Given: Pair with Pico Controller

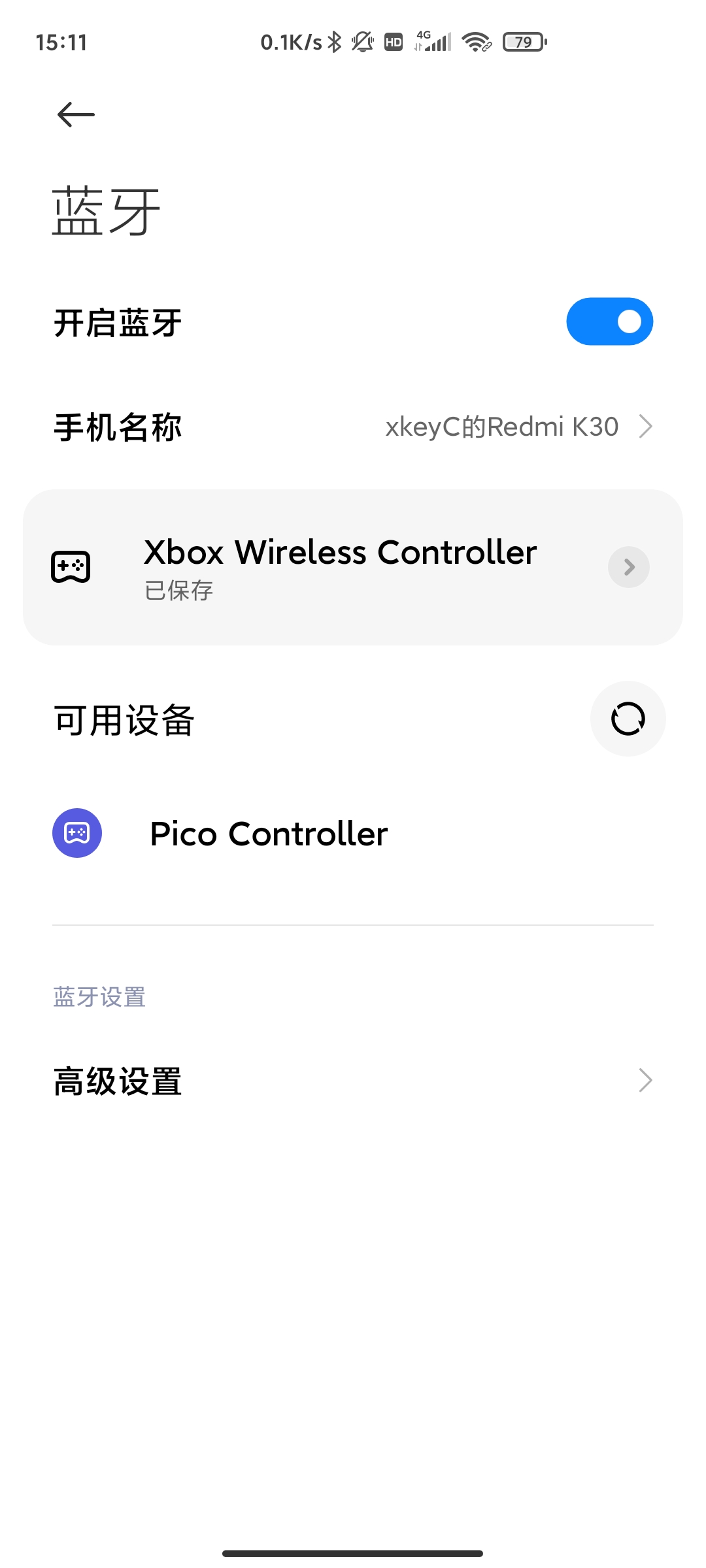Looking at the screenshot, I should (x=268, y=834).
